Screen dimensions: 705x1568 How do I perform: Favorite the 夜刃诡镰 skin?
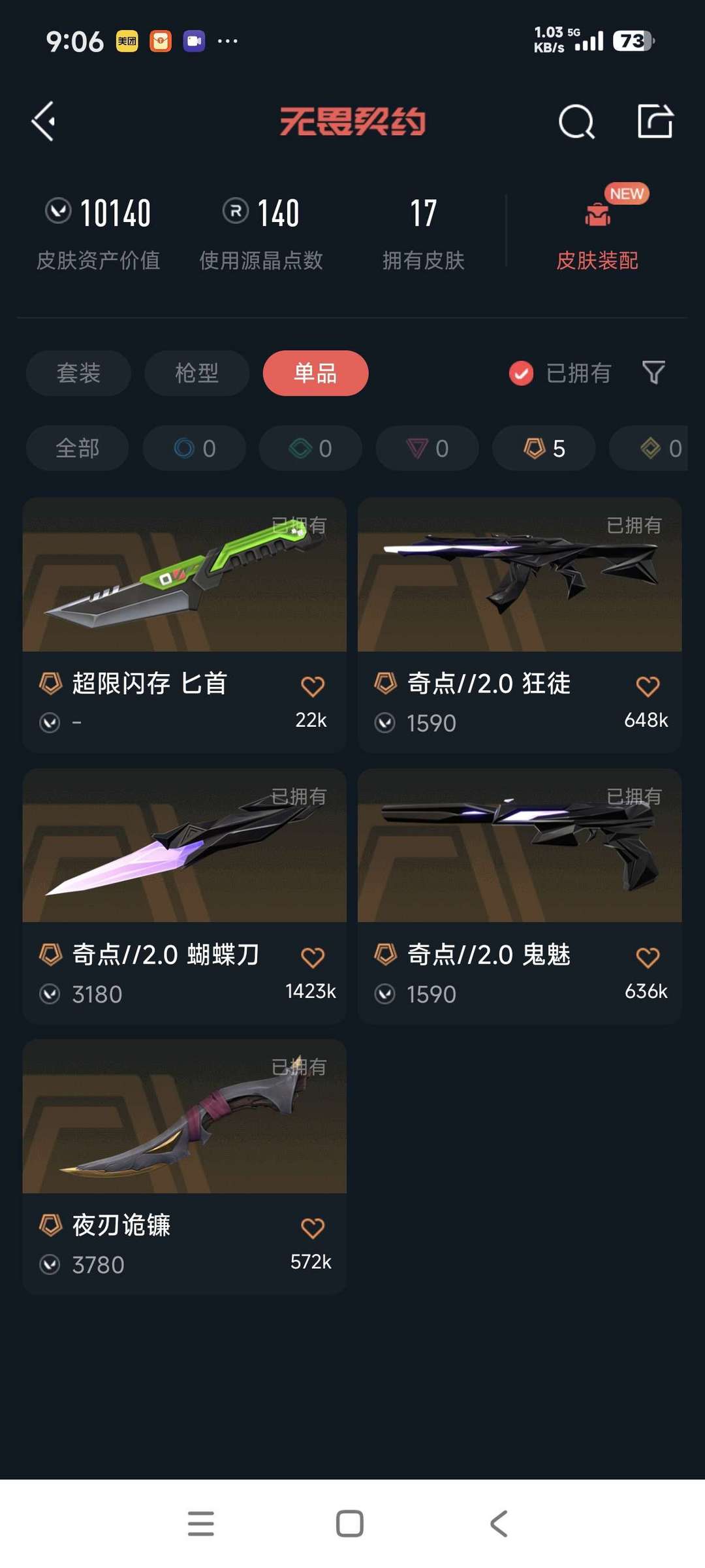[313, 1225]
